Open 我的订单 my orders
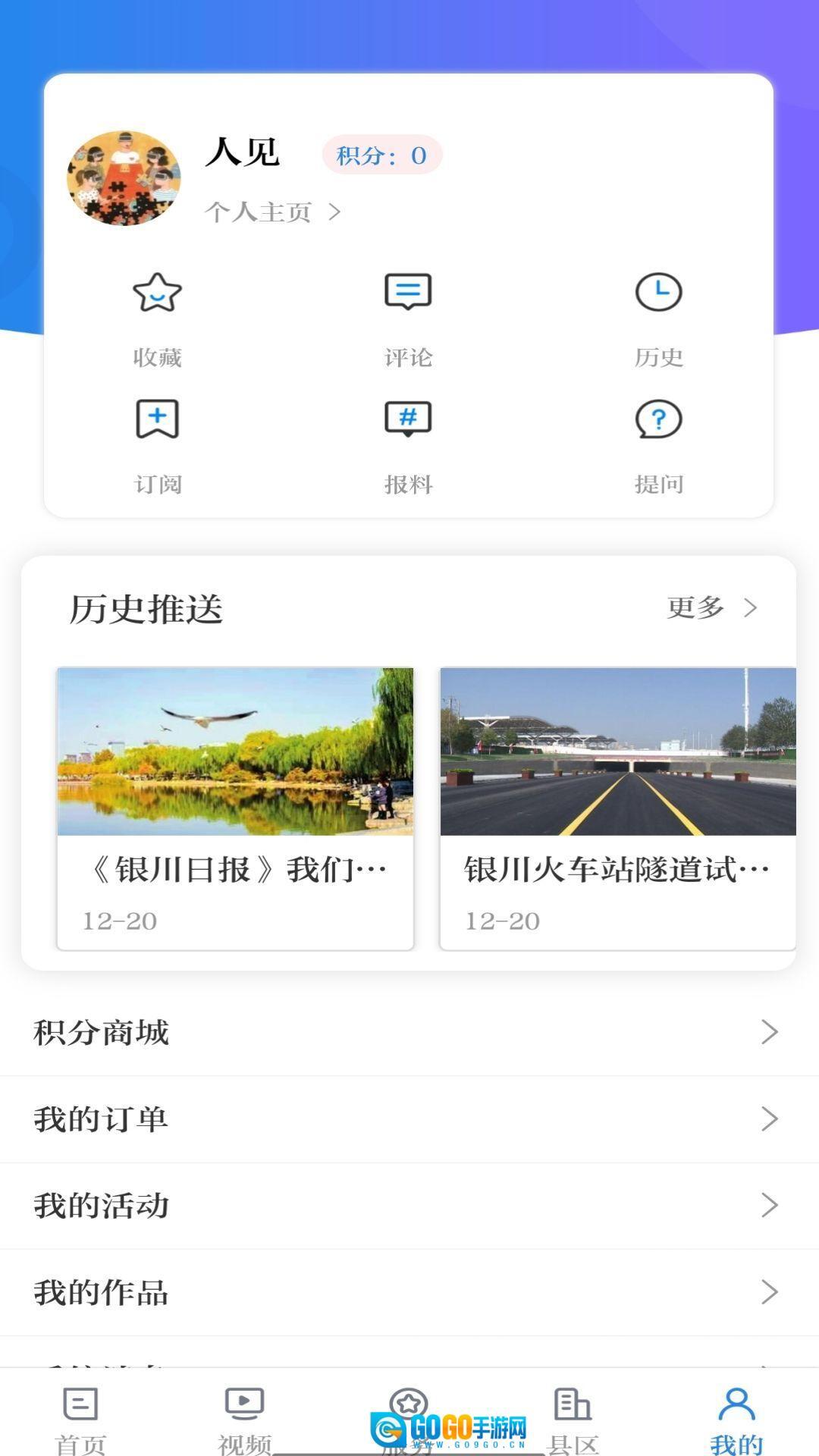819x1456 pixels. [409, 1119]
